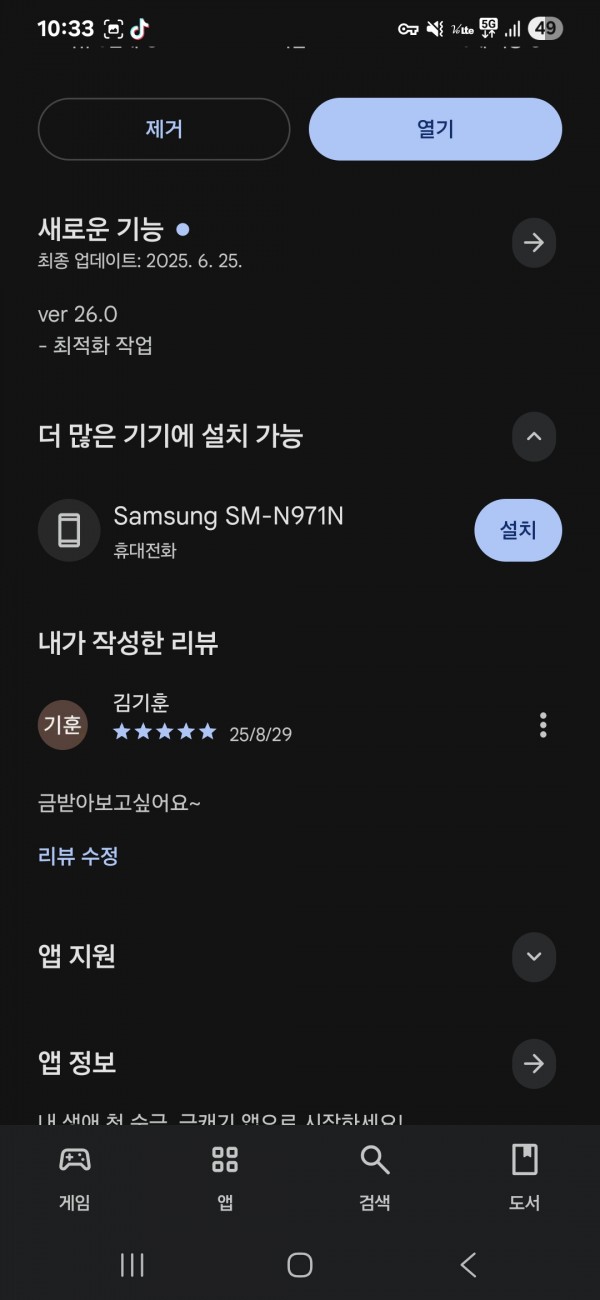Open the review's three-dot overflow menu
The image size is (600, 1300).
coord(543,725)
